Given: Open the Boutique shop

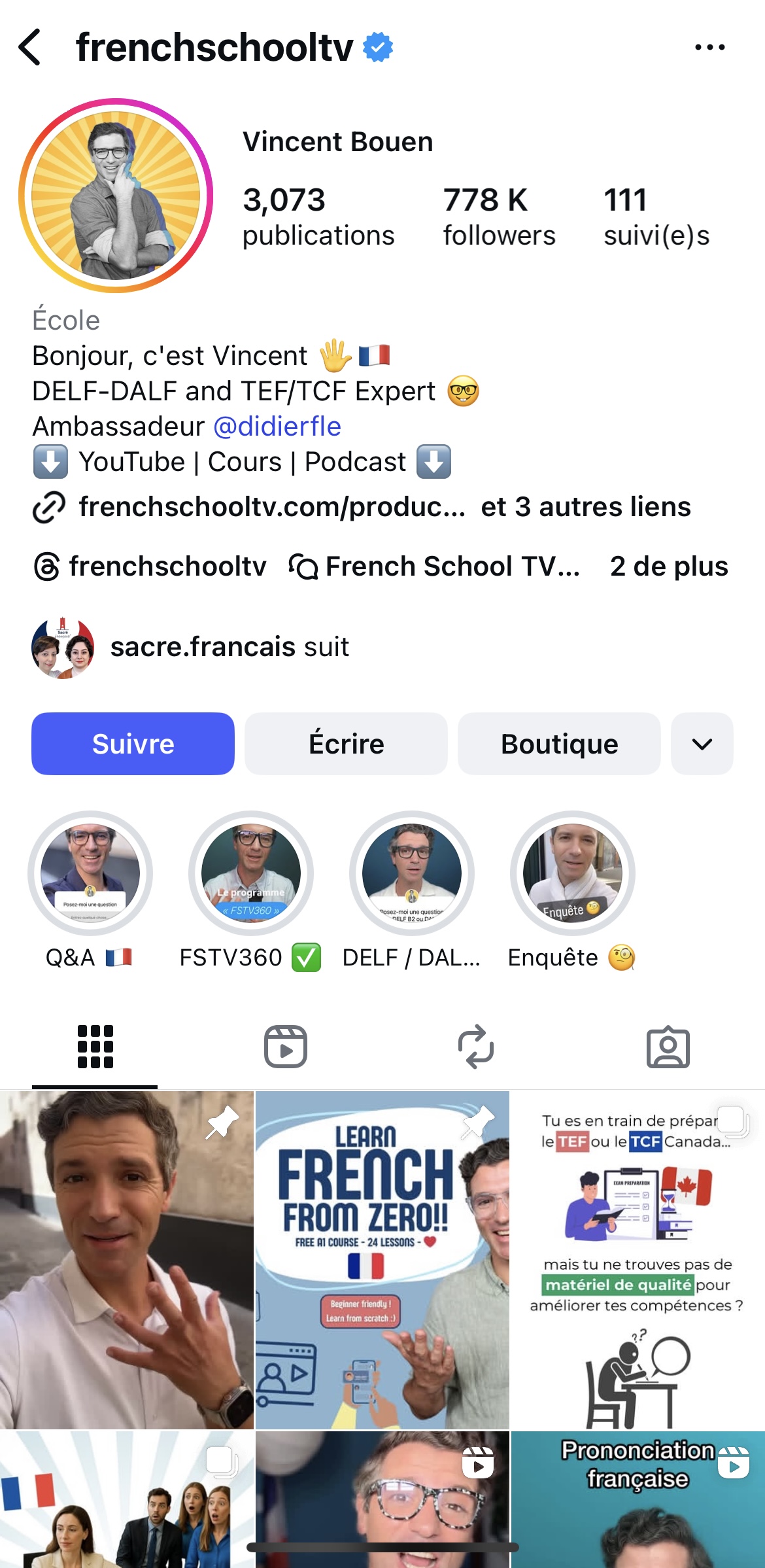Looking at the screenshot, I should [x=559, y=744].
